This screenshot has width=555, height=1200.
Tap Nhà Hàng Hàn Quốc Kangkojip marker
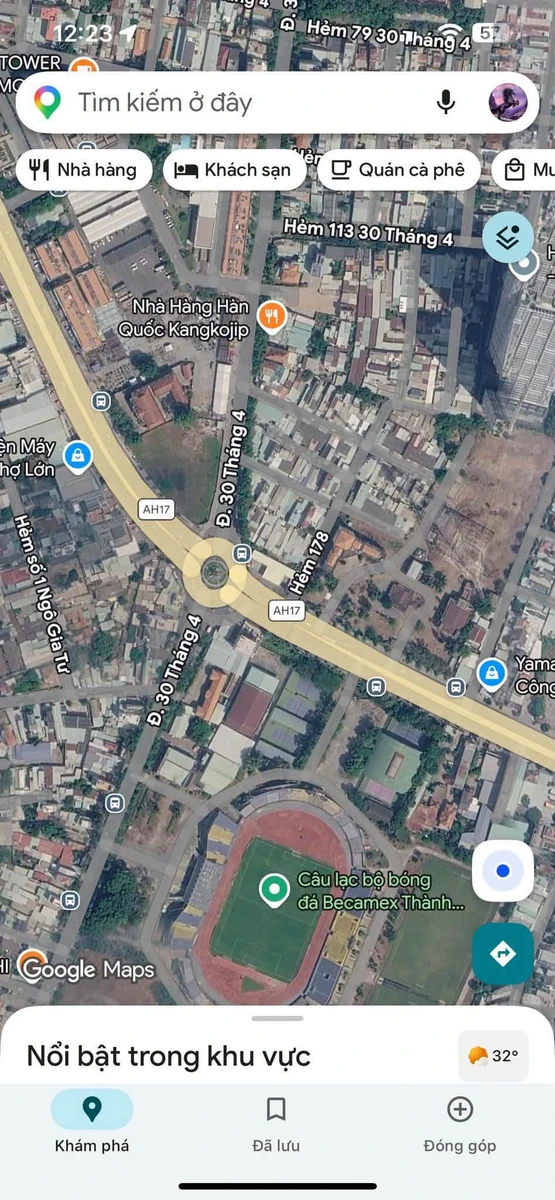(271, 317)
